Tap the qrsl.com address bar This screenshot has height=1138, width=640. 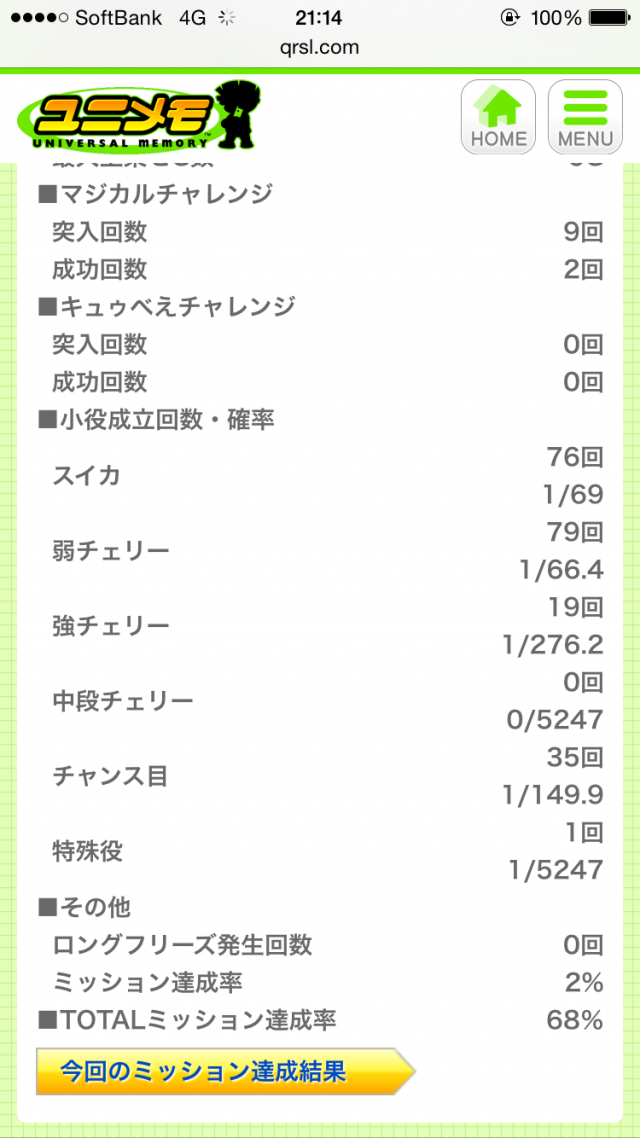(320, 47)
